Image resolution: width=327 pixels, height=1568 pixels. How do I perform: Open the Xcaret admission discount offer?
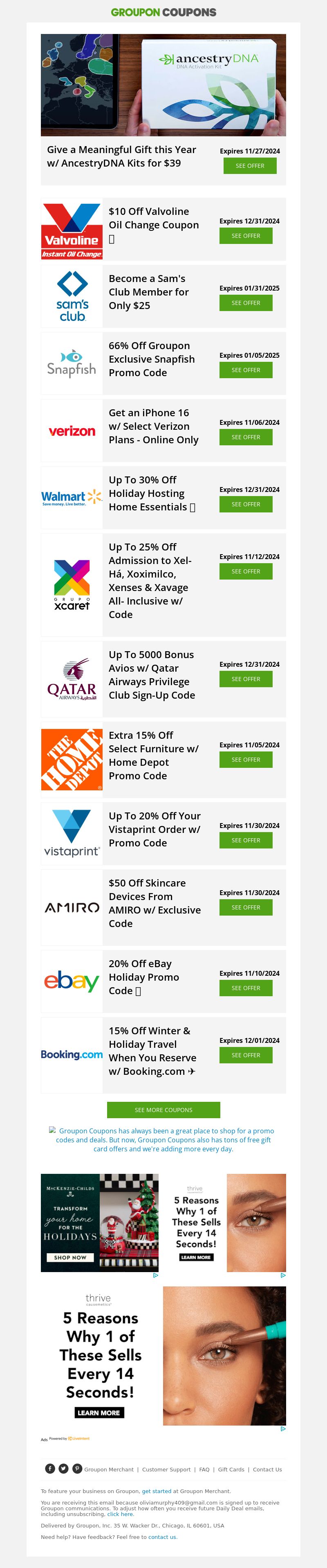(246, 571)
